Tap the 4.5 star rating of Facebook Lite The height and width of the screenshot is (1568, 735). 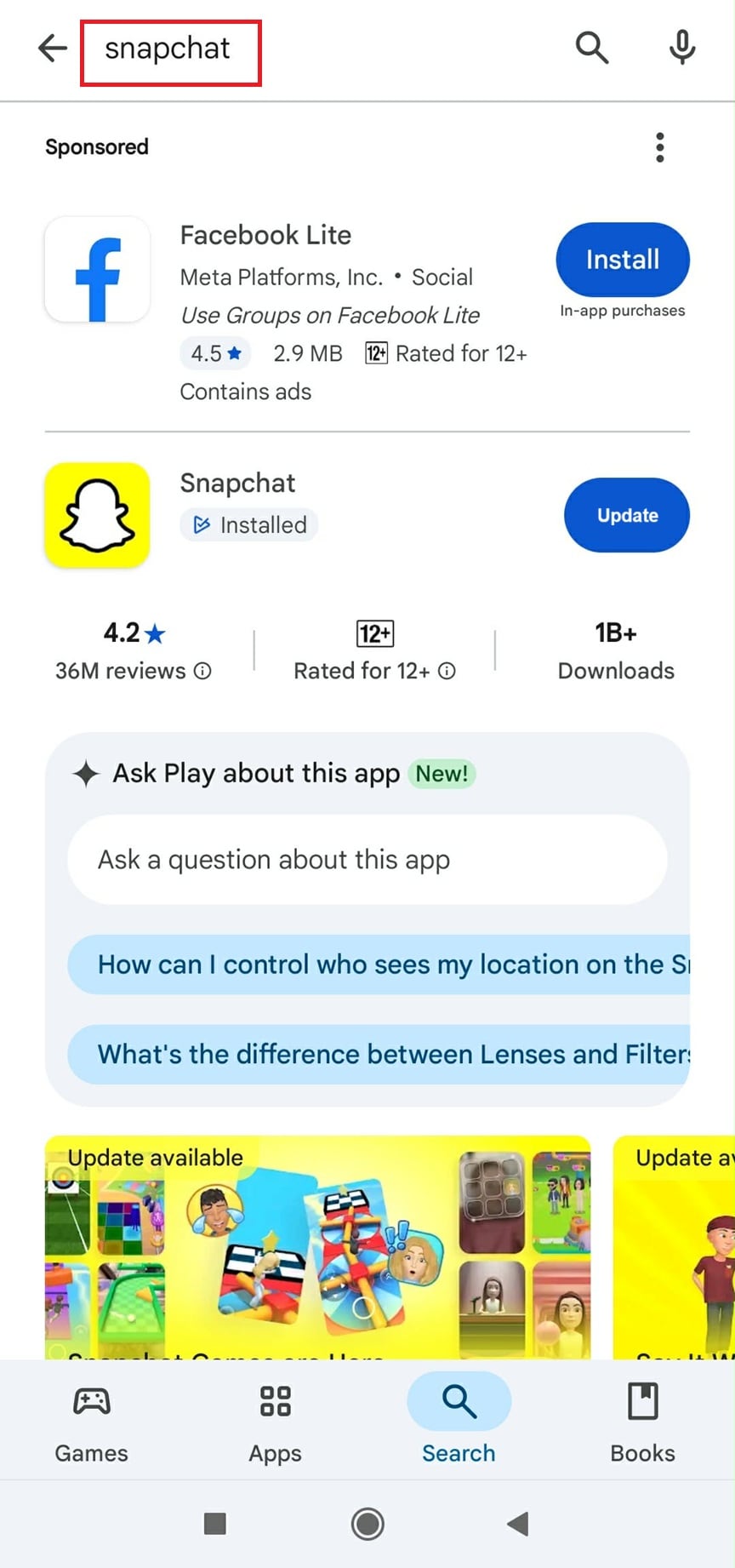214,352
